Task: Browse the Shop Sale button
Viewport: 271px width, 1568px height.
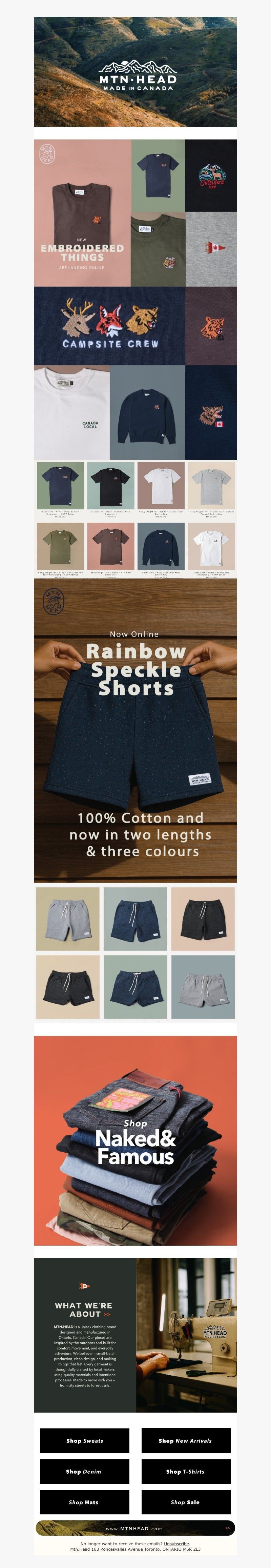Action: click(x=186, y=1501)
